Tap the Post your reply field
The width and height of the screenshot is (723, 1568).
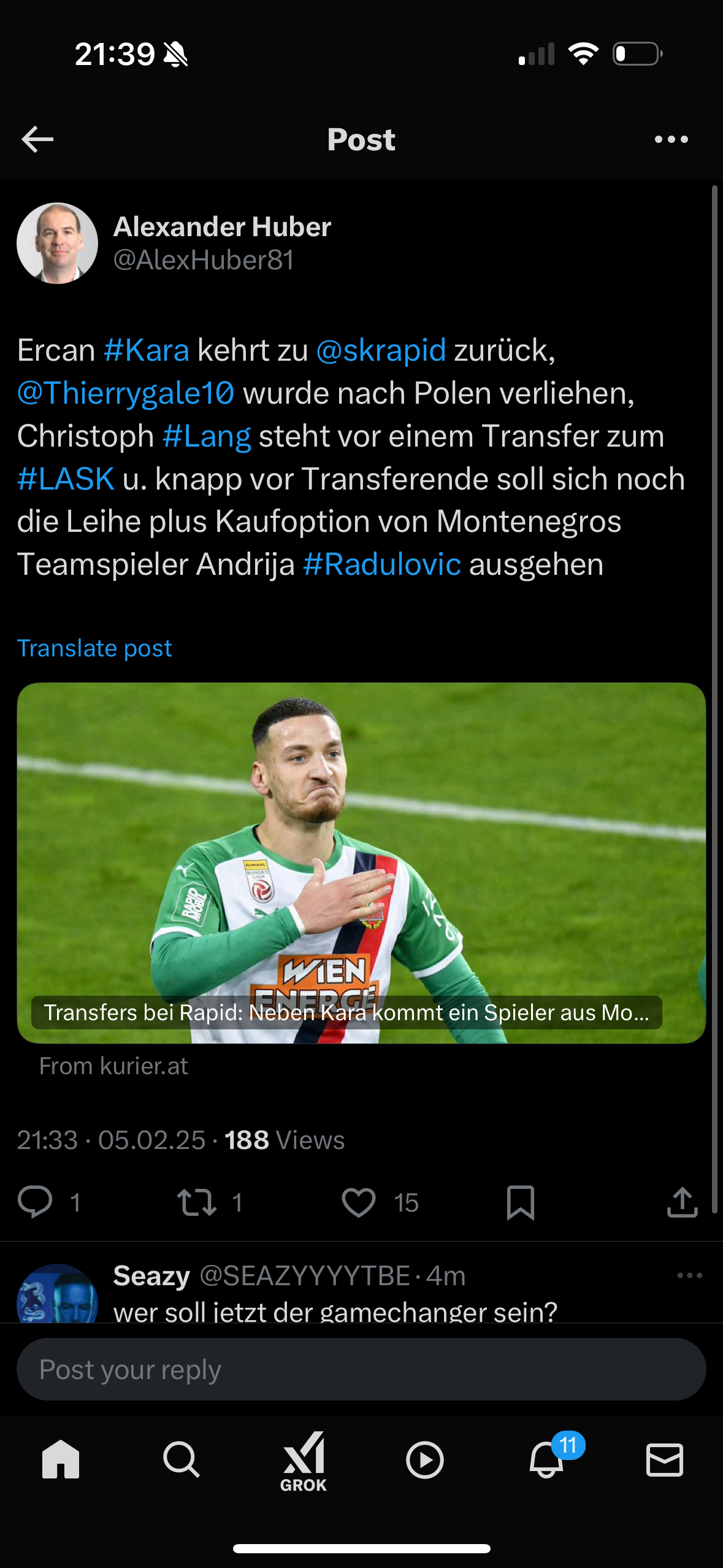361,1369
